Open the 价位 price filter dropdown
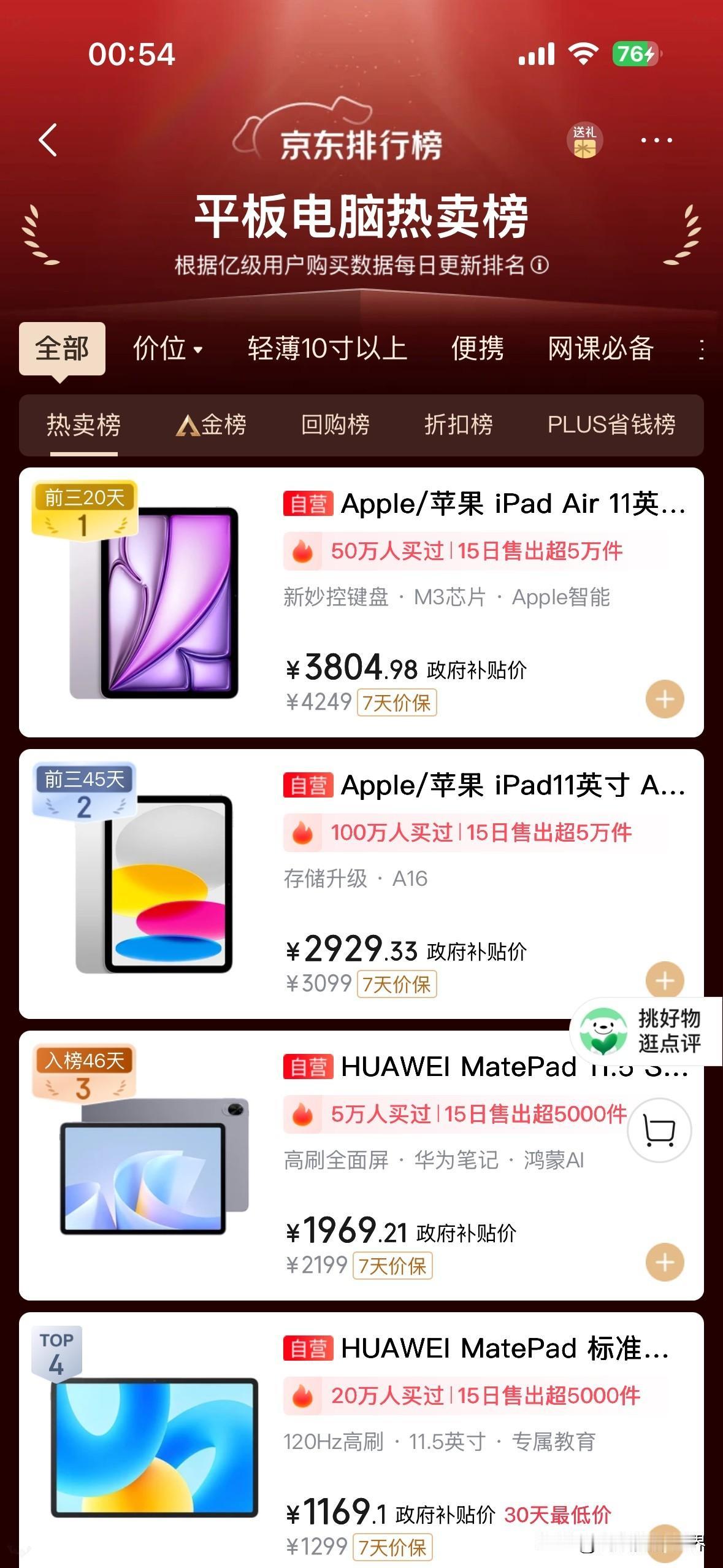This screenshot has height=1568, width=723. [166, 348]
